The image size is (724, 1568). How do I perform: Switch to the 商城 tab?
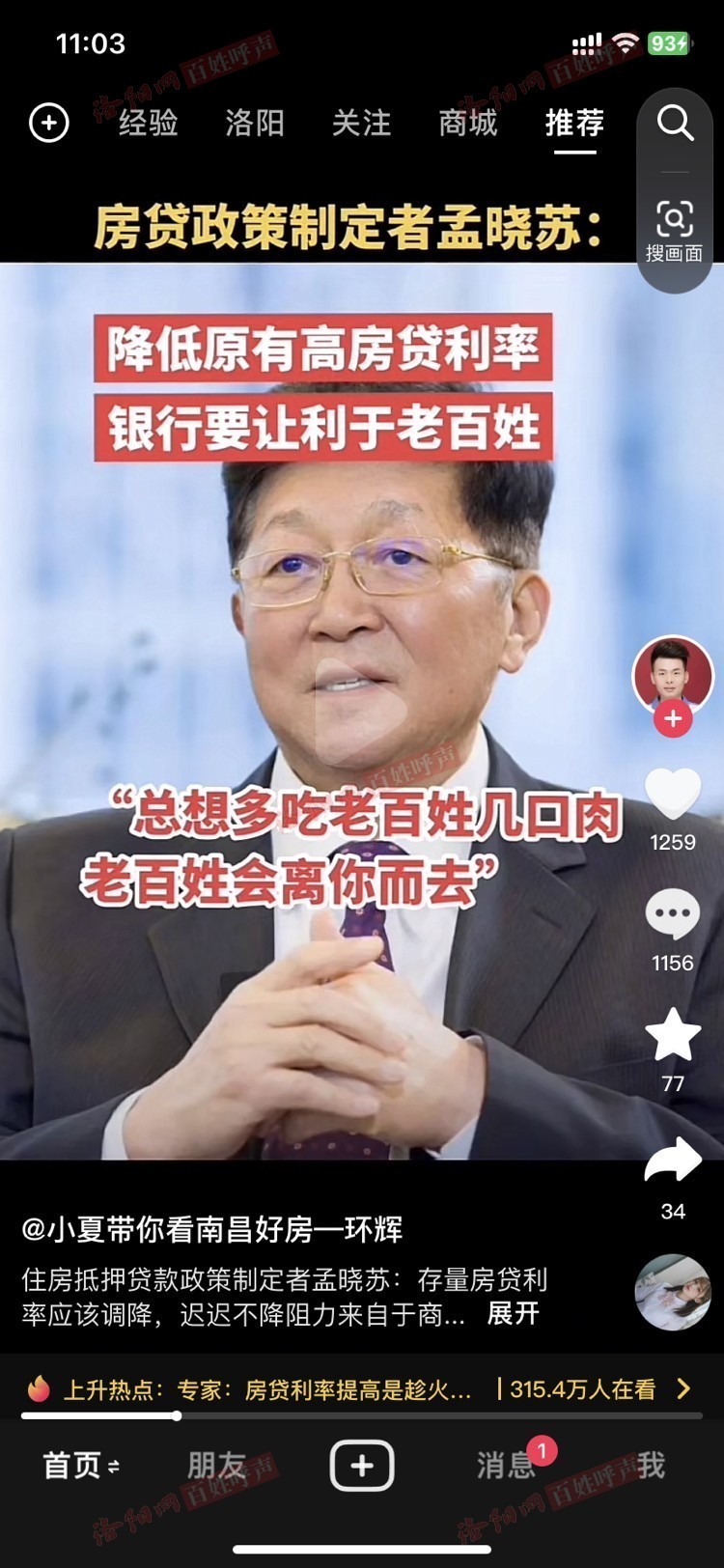tap(468, 123)
